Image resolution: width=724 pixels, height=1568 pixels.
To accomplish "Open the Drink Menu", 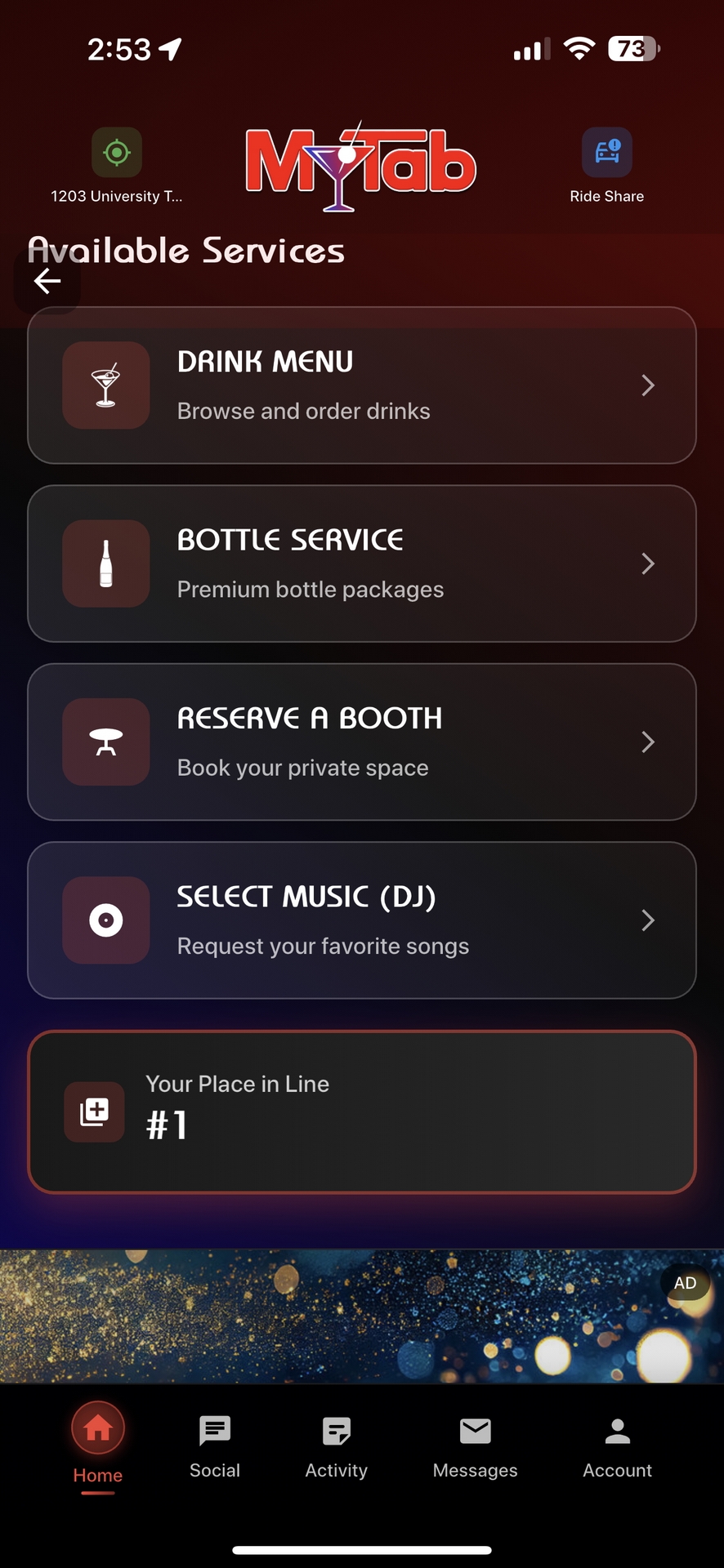I will [x=362, y=385].
